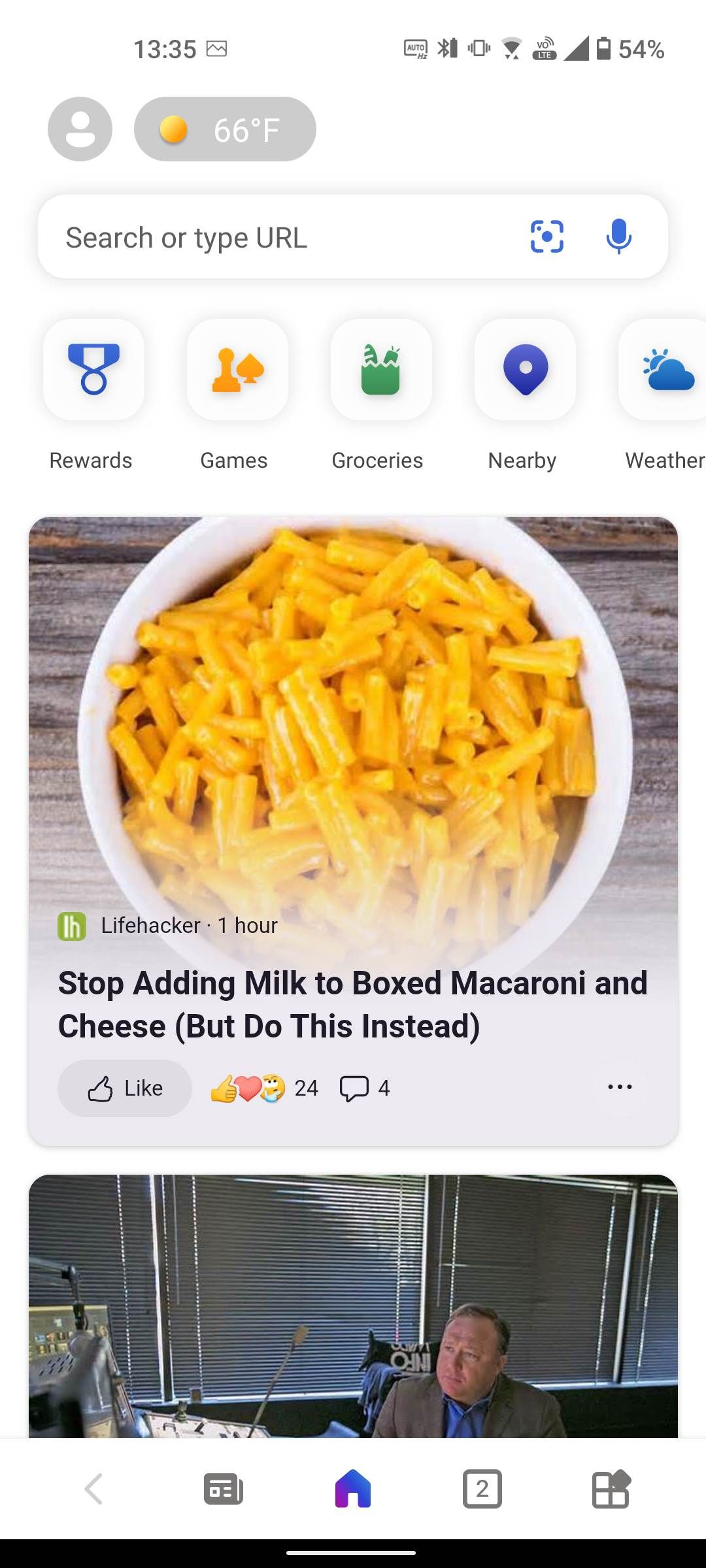
Task: Open more options for the macaroni article
Action: click(619, 1087)
